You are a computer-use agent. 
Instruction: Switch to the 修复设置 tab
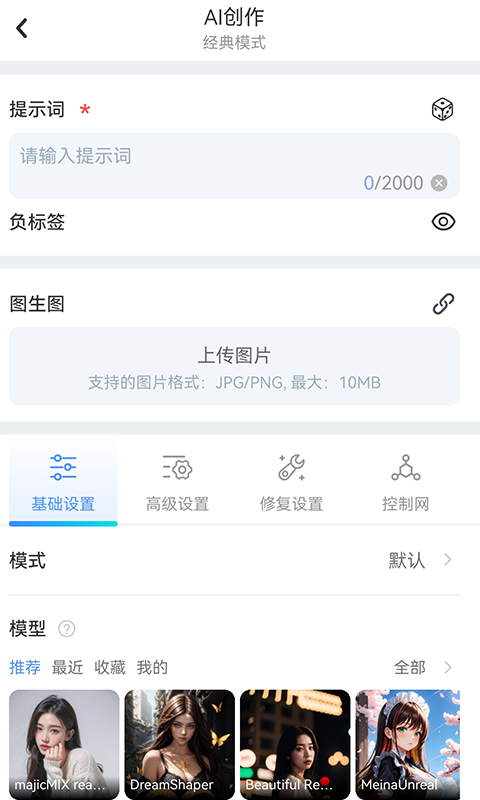pyautogui.click(x=291, y=483)
